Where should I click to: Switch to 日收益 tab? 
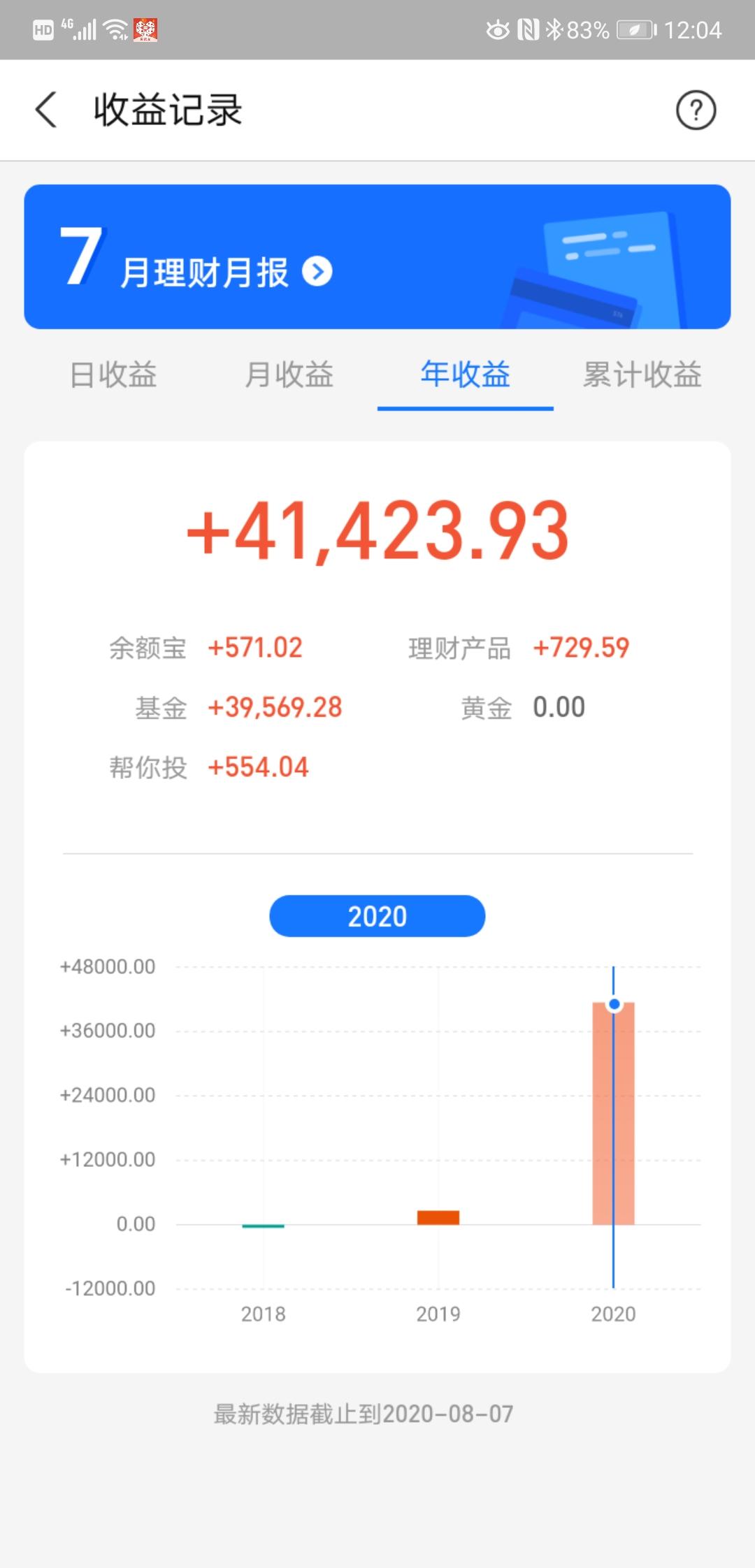pyautogui.click(x=113, y=375)
